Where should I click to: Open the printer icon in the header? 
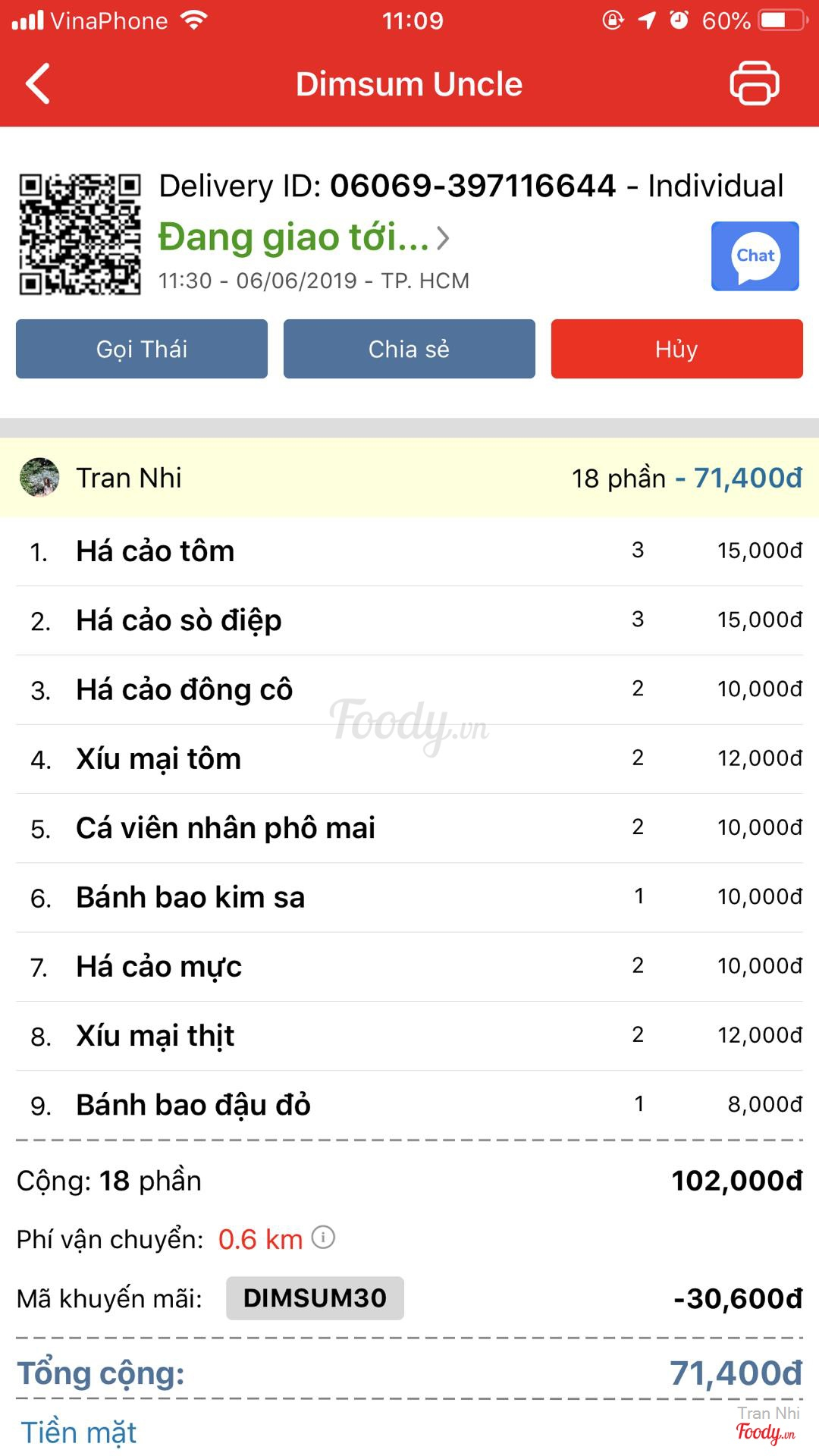click(x=754, y=83)
